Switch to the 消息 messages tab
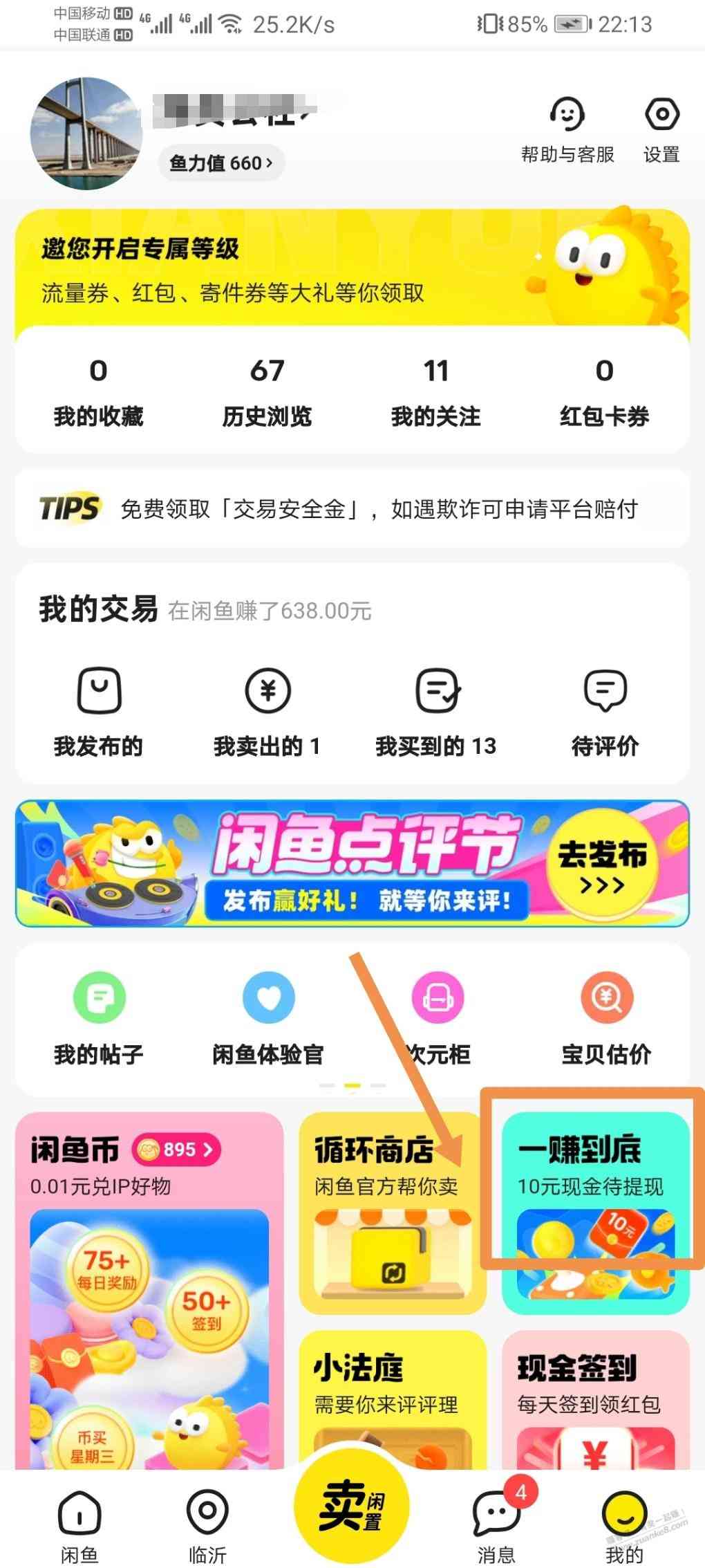 496,1520
